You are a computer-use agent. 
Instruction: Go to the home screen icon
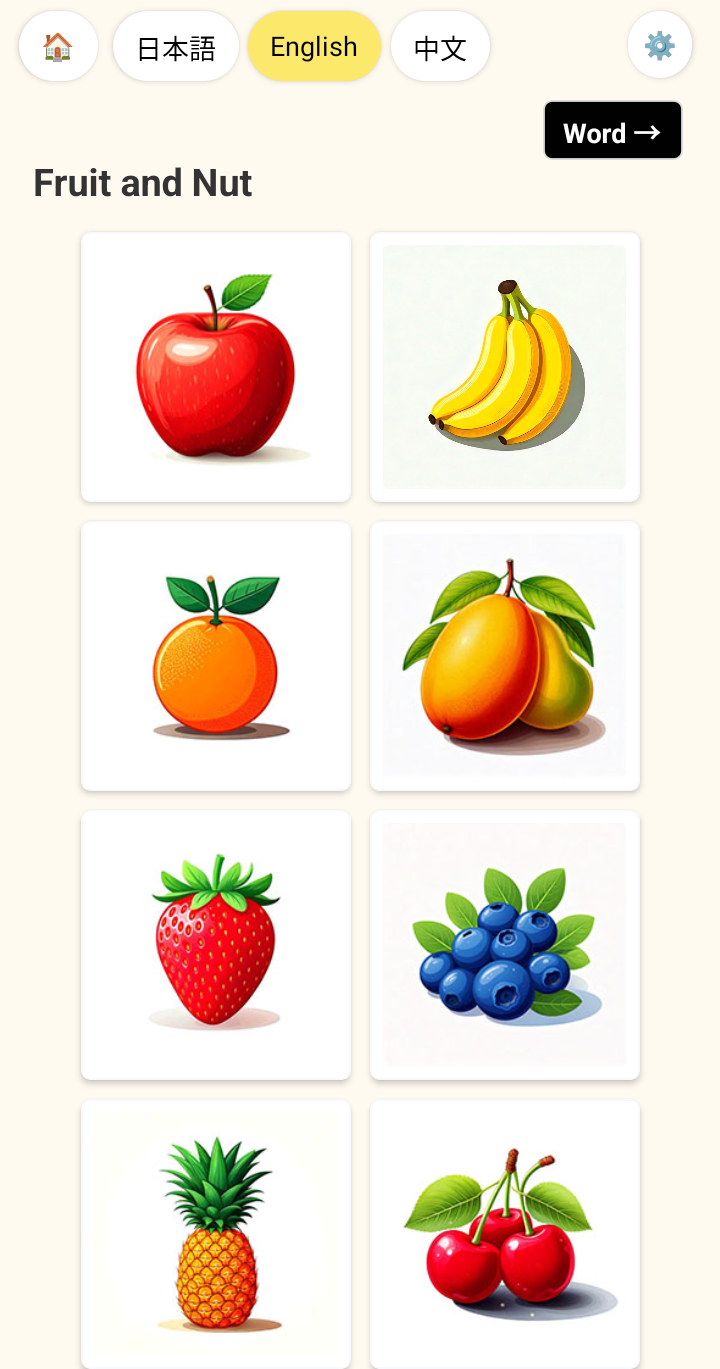[58, 46]
